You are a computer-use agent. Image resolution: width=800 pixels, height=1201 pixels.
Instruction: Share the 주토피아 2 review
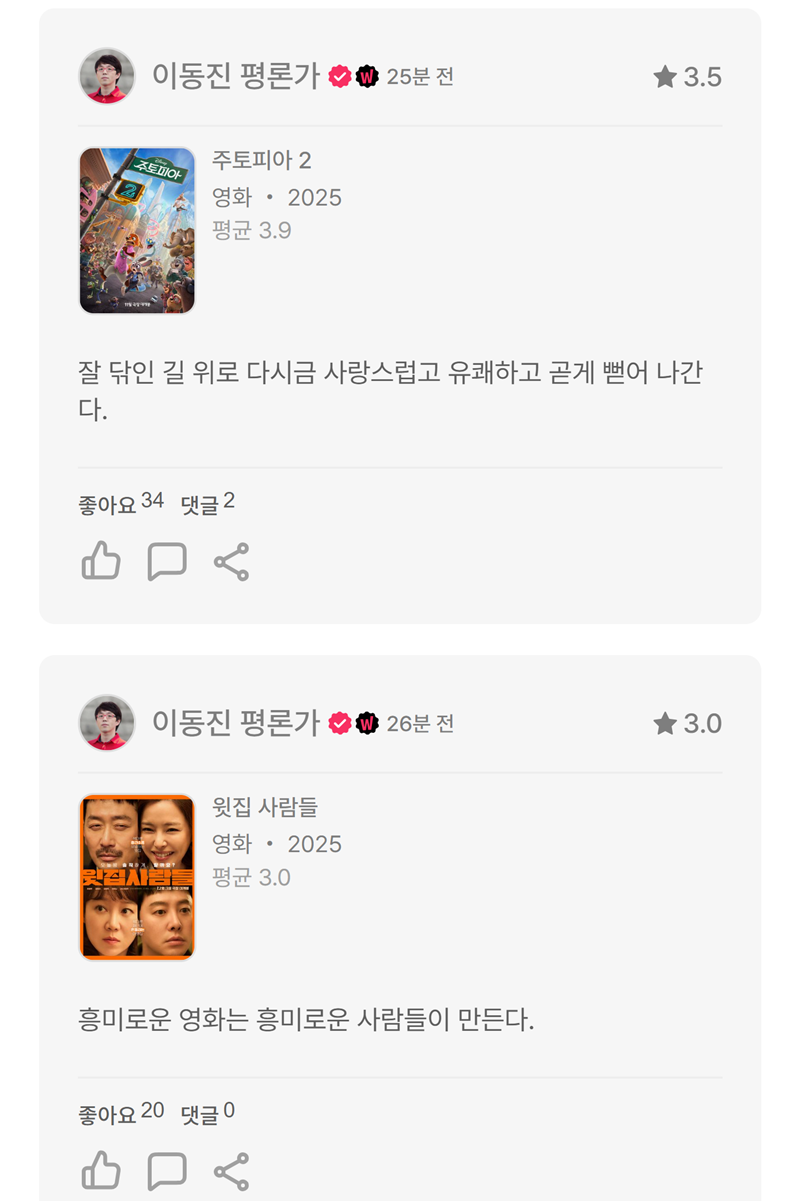click(231, 562)
